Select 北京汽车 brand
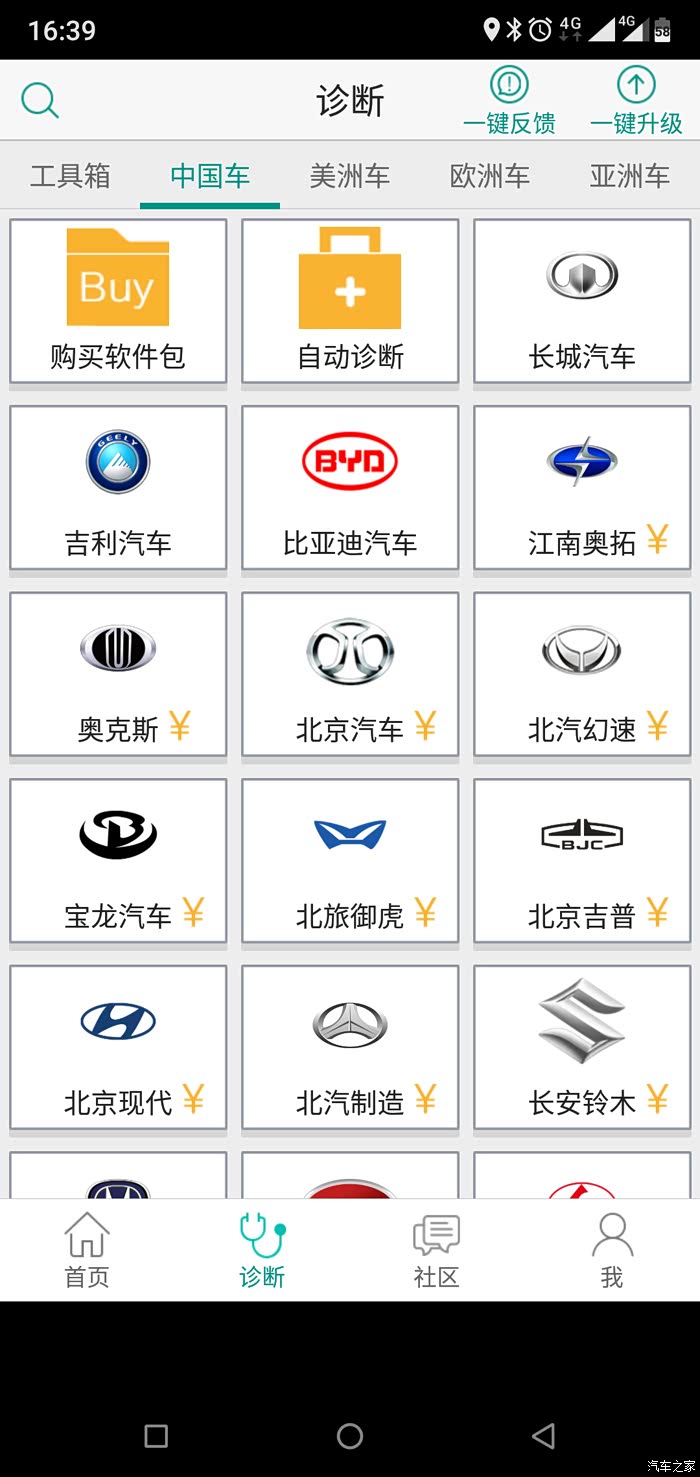The image size is (700, 1477). [x=350, y=675]
